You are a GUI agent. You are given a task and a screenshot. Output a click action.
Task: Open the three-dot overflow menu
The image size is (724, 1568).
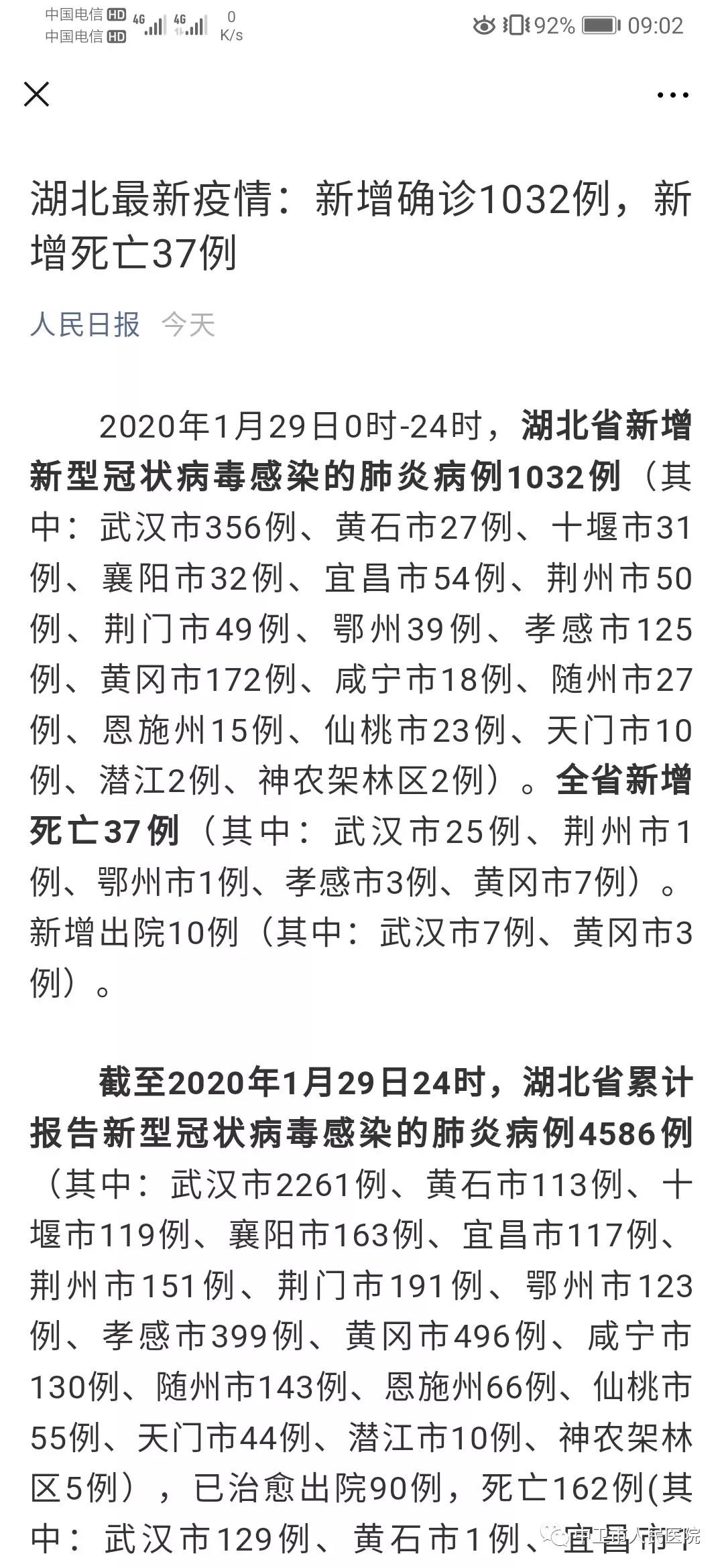672,95
